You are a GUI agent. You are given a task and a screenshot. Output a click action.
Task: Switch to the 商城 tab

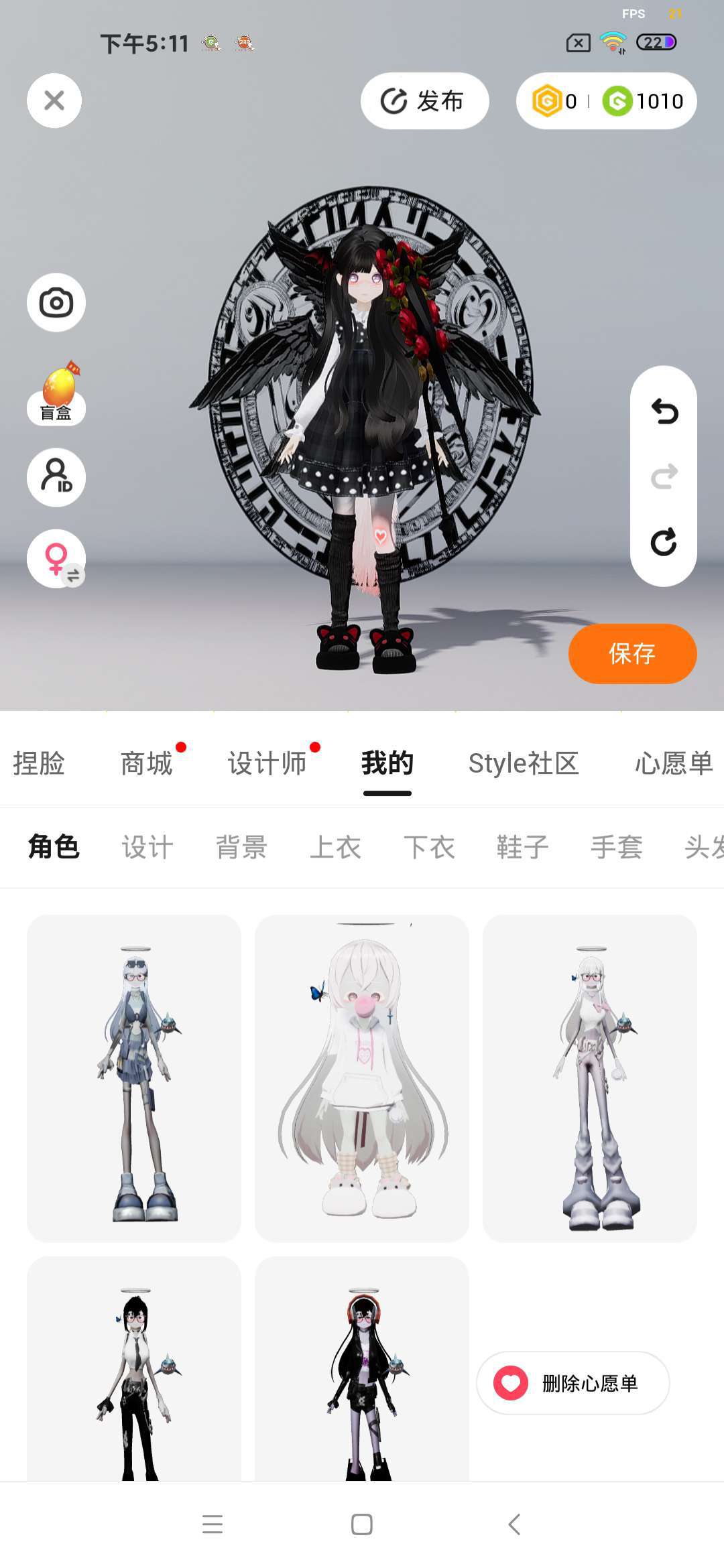[x=146, y=763]
